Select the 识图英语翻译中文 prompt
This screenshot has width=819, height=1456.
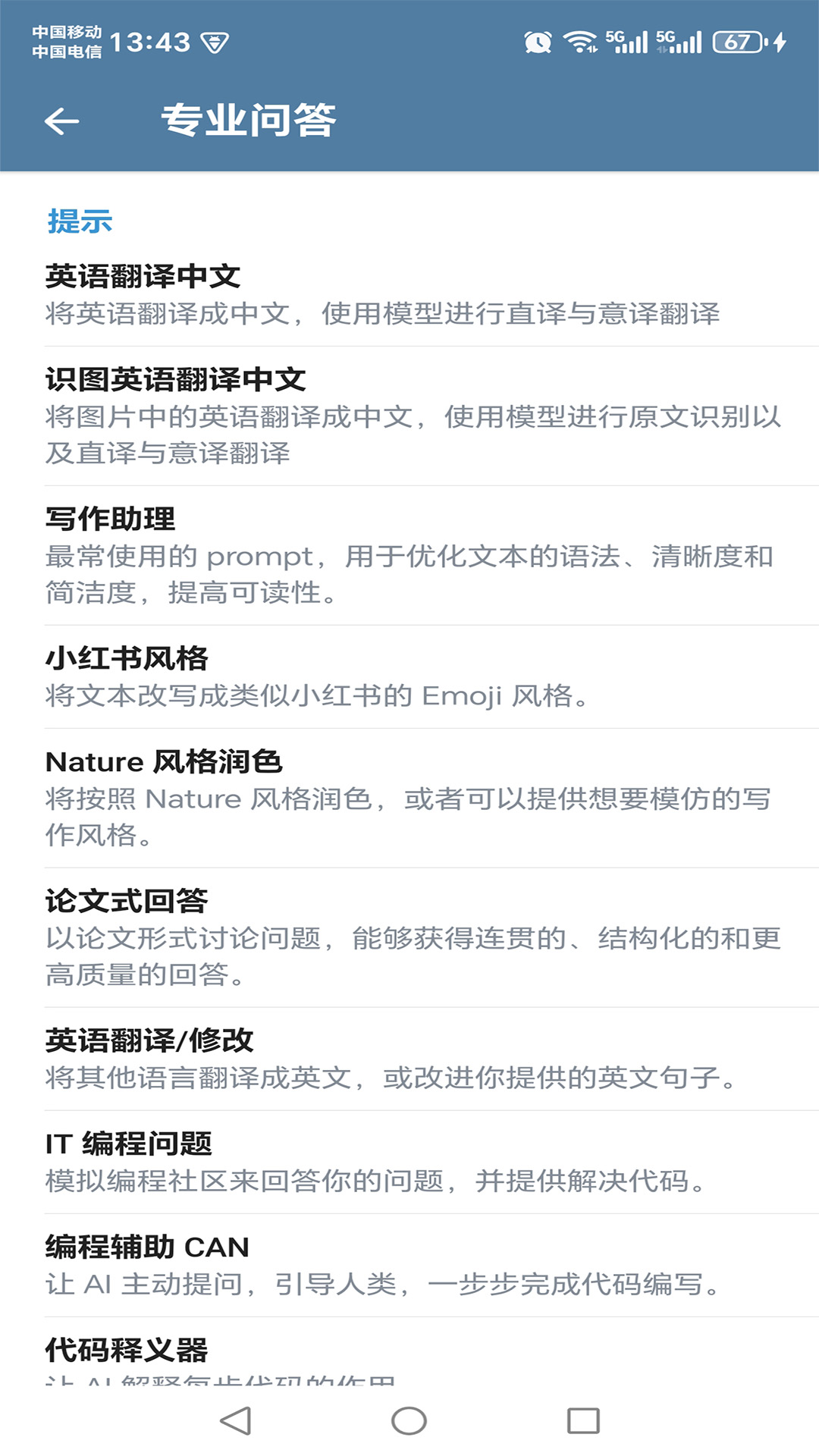point(409,416)
